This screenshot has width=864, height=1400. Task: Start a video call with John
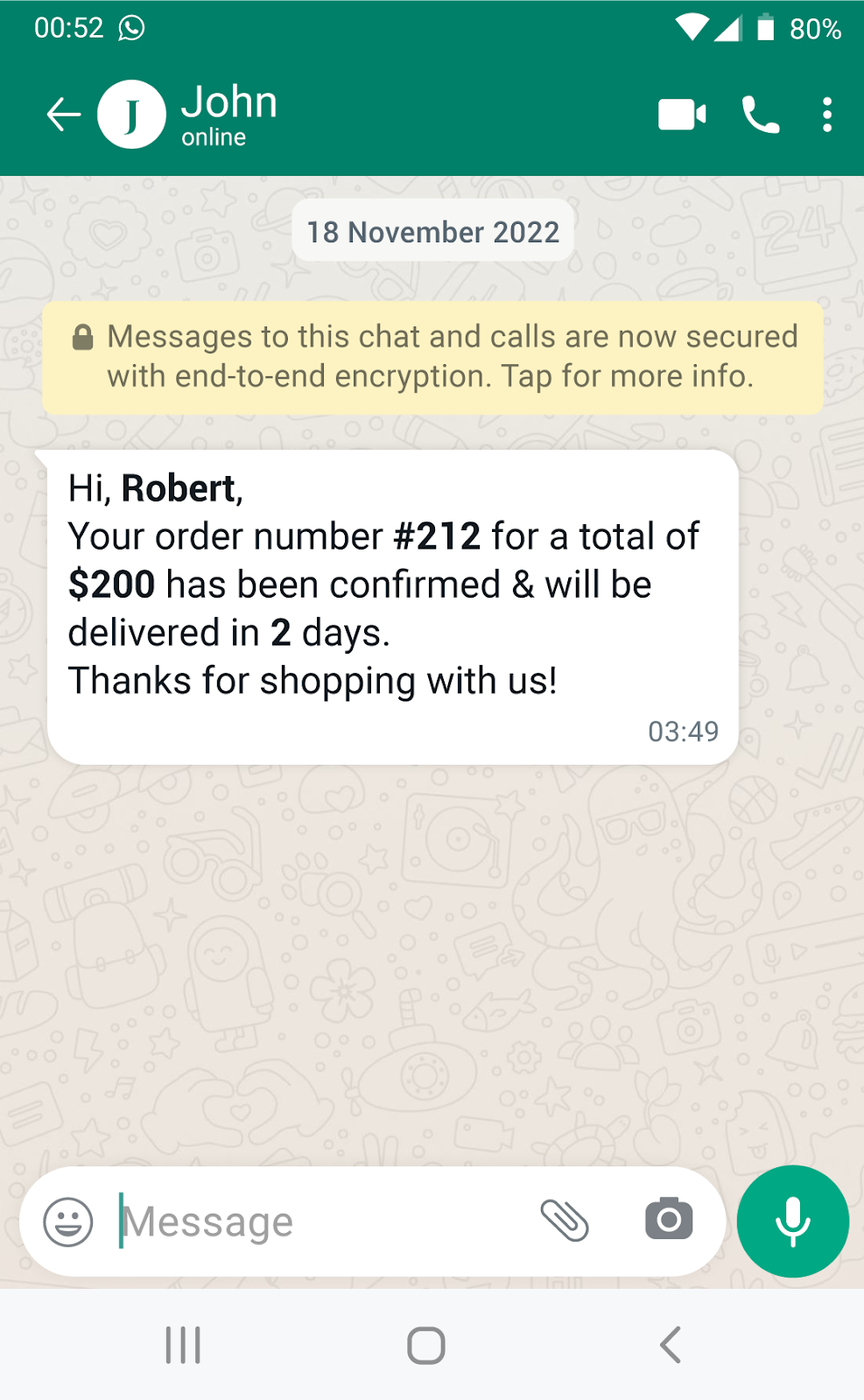click(x=682, y=115)
